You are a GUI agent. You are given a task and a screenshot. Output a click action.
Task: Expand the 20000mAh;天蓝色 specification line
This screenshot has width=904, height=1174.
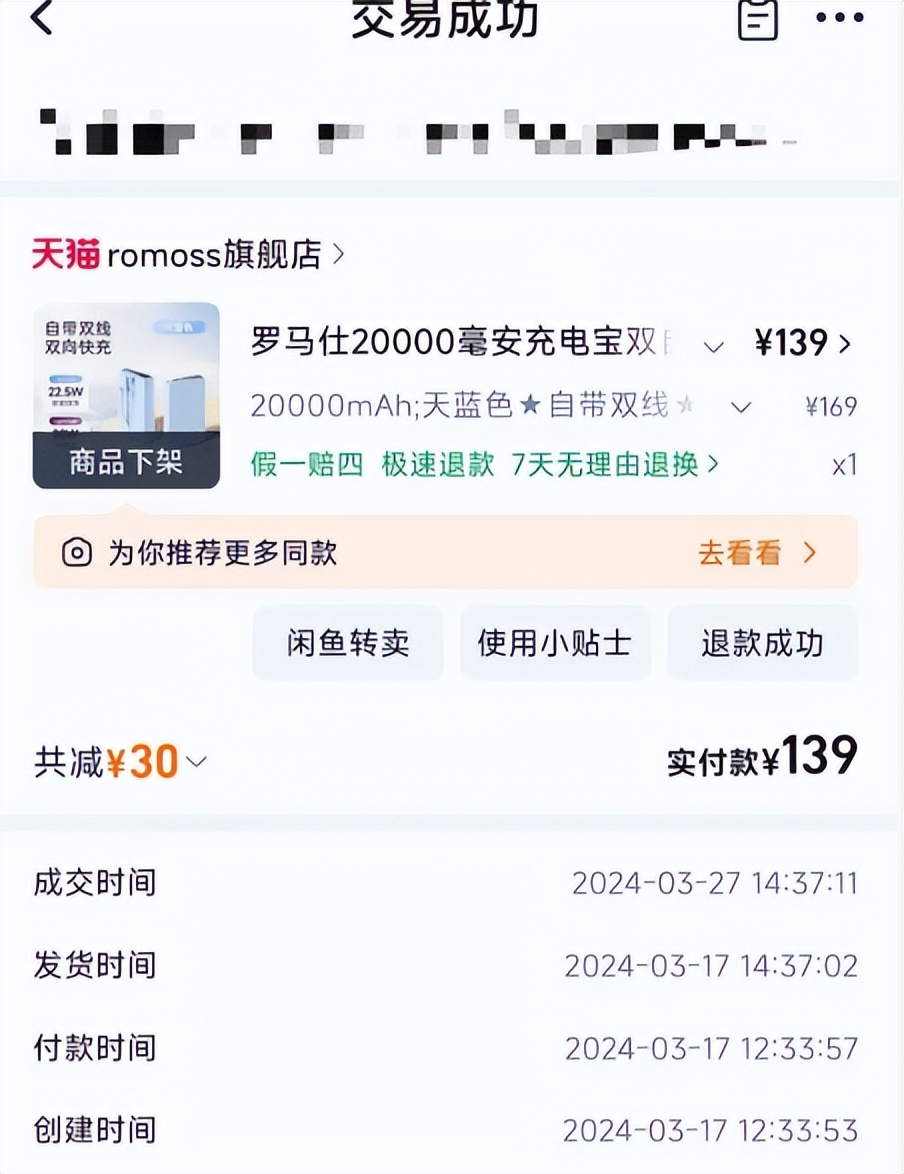(x=740, y=407)
